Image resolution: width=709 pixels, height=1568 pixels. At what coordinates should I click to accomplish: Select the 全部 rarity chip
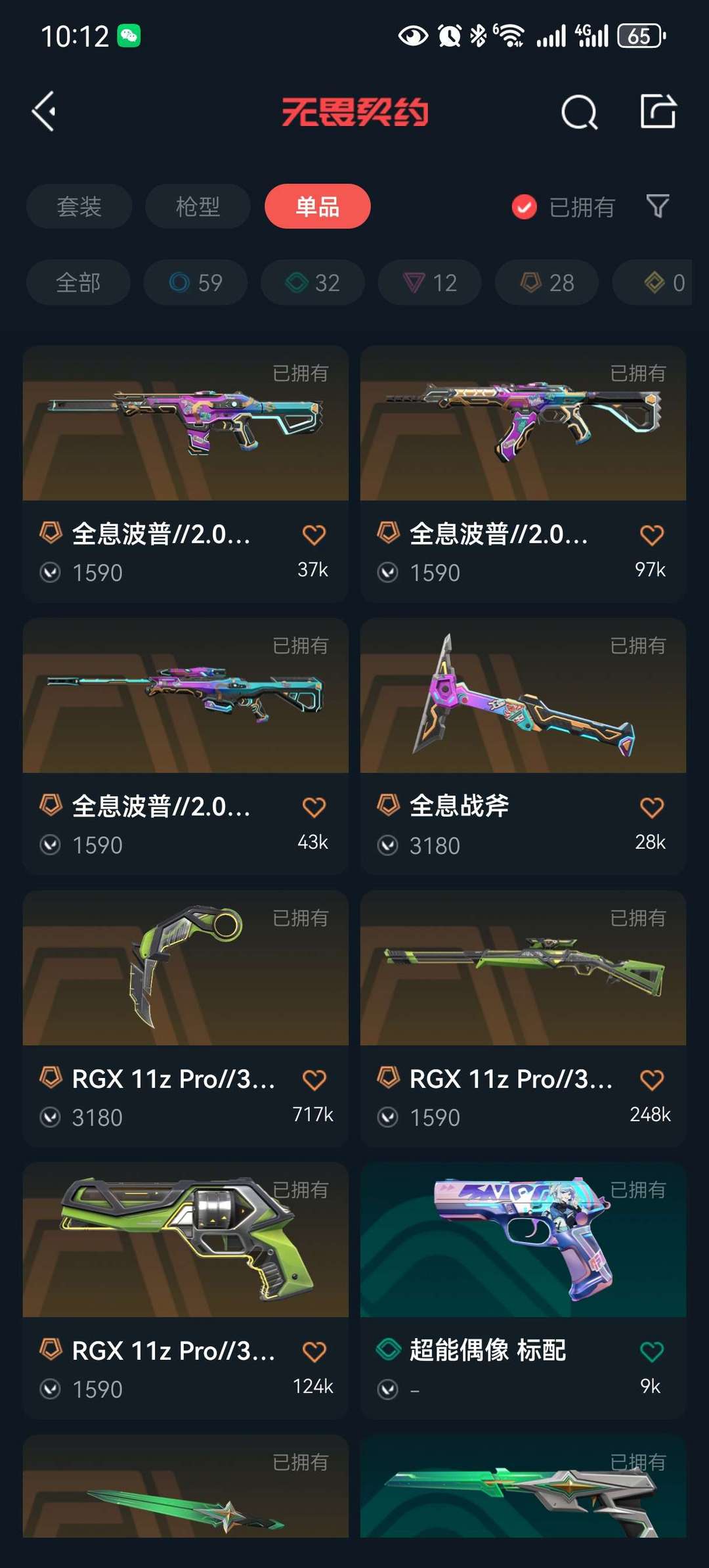tap(78, 282)
